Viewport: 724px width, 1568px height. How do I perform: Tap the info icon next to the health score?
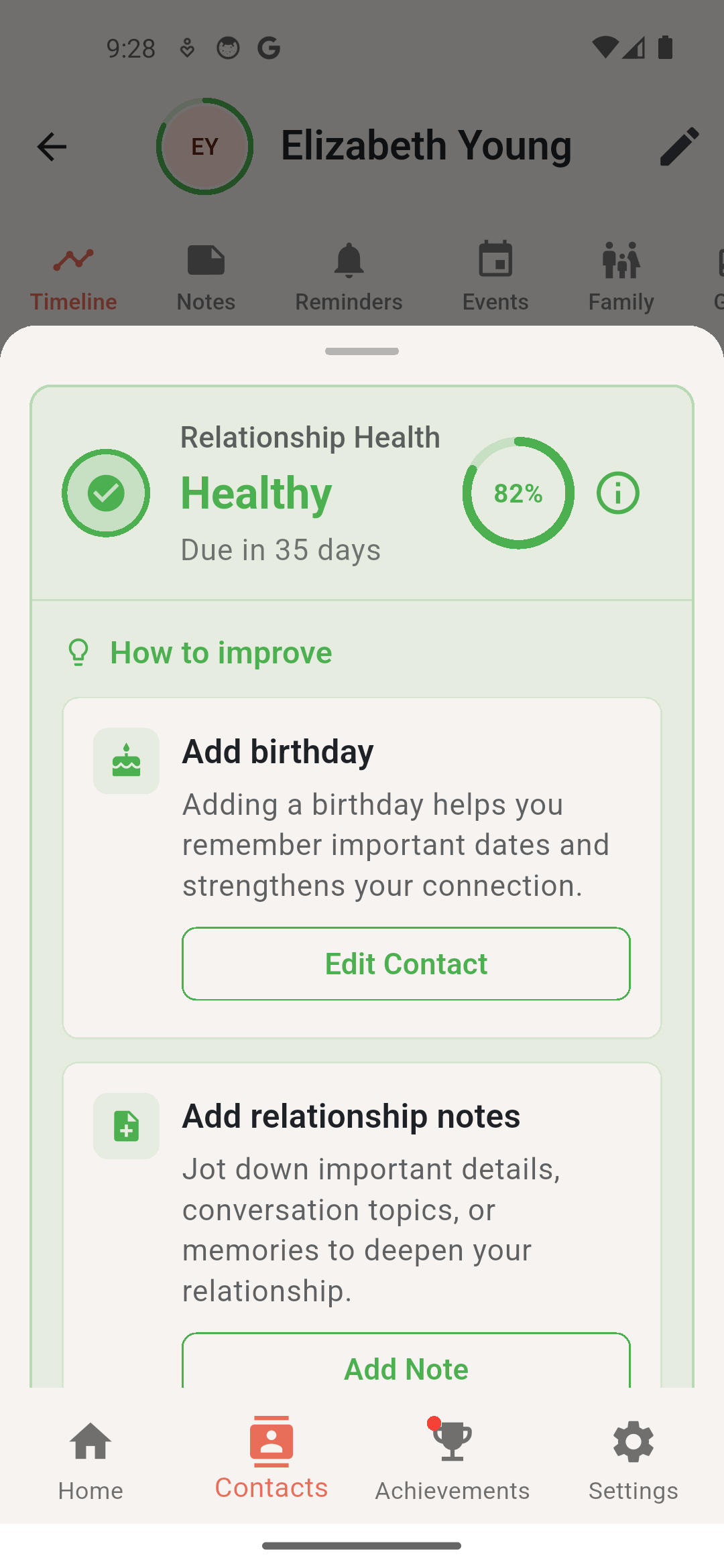tap(617, 493)
